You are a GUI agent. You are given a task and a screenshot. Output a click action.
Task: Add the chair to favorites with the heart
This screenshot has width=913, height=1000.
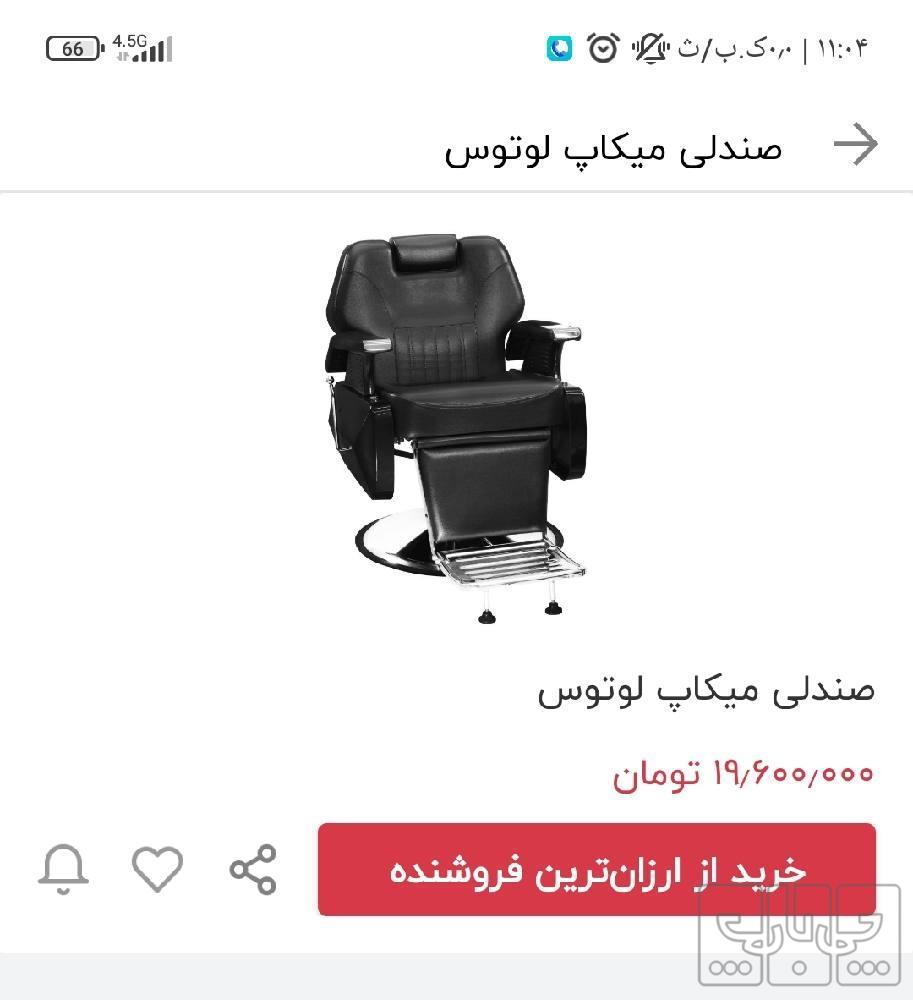[158, 868]
